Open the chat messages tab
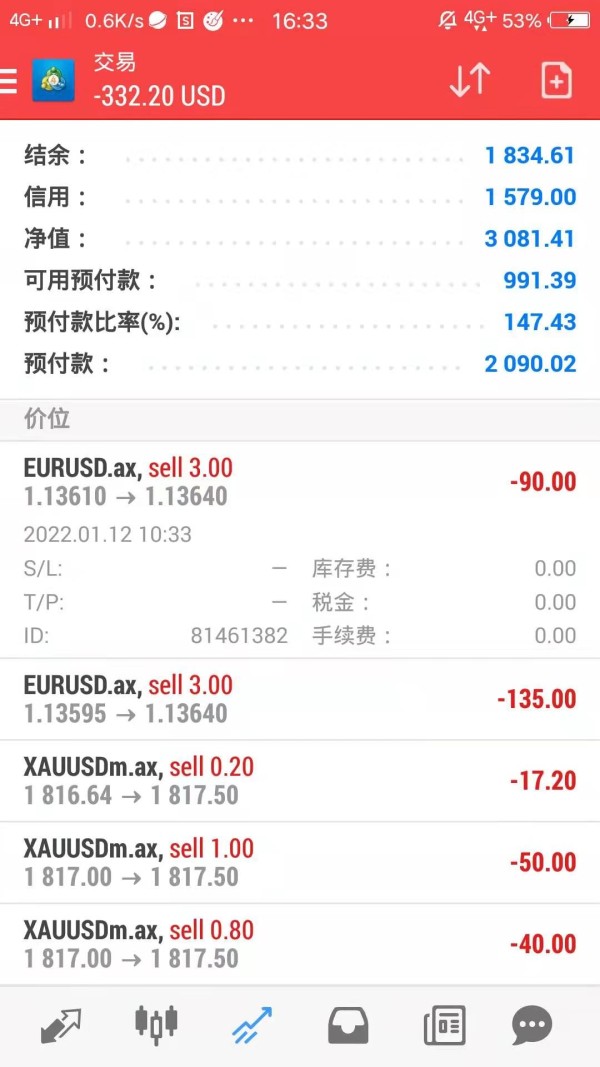This screenshot has width=600, height=1067. pyautogui.click(x=532, y=1025)
